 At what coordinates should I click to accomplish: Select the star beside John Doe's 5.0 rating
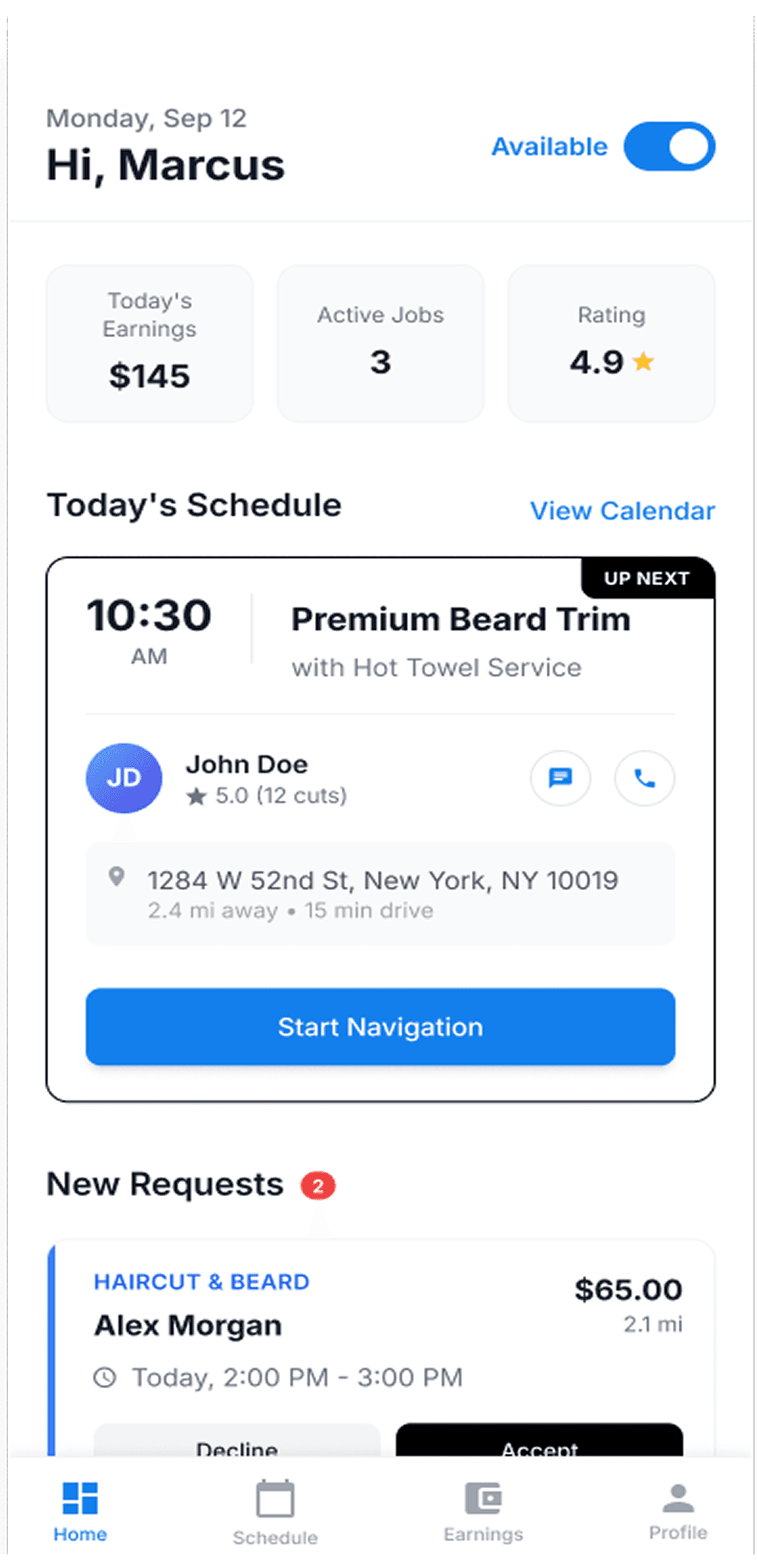(197, 798)
